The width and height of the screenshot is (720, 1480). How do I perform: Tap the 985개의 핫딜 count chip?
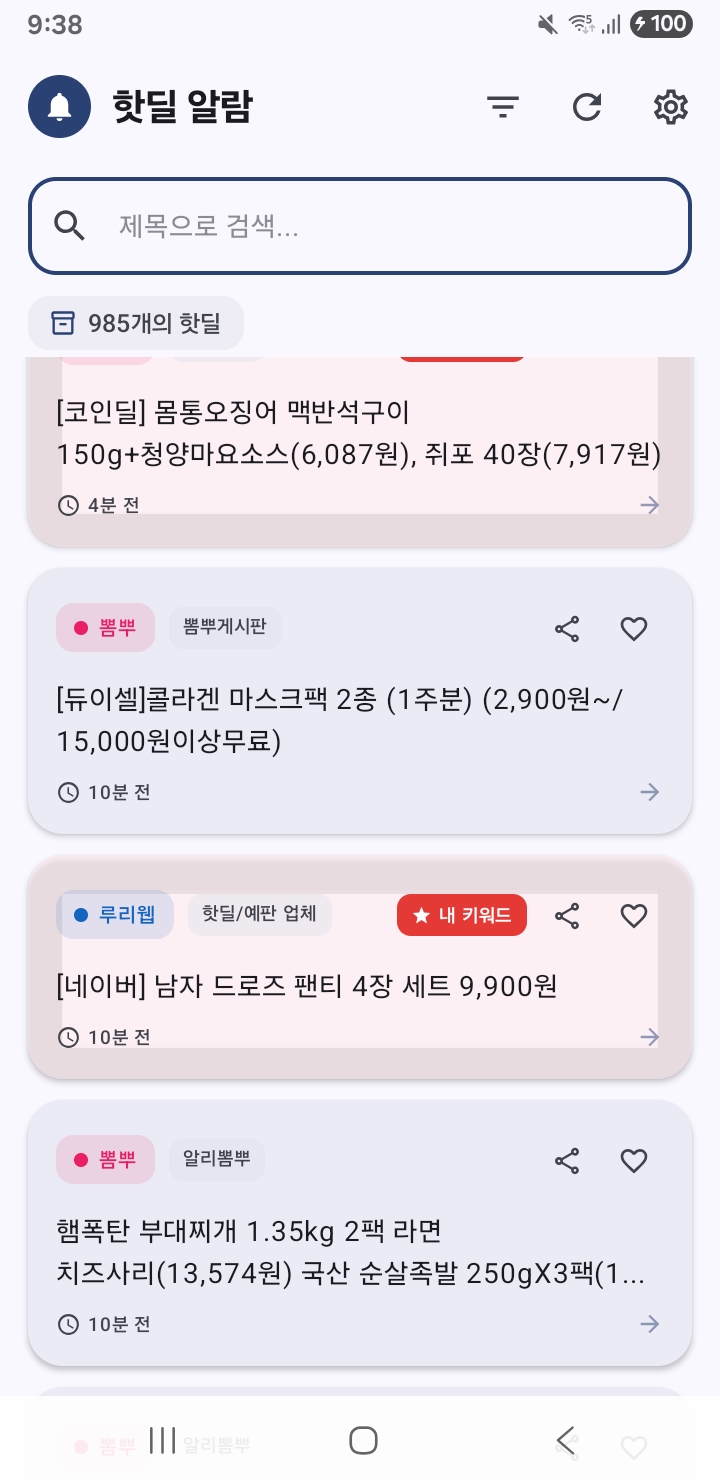(x=136, y=323)
